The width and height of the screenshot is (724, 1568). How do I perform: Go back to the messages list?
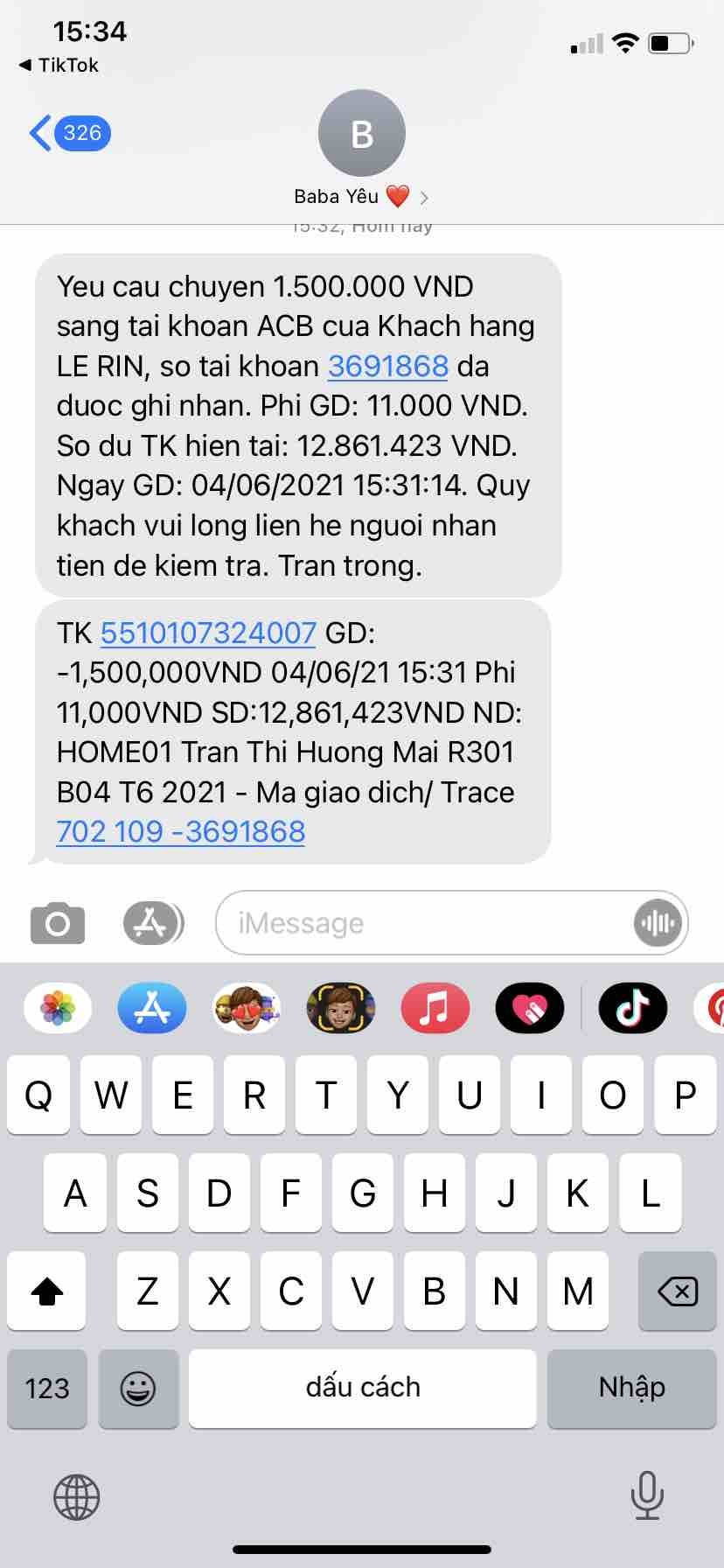(x=68, y=133)
